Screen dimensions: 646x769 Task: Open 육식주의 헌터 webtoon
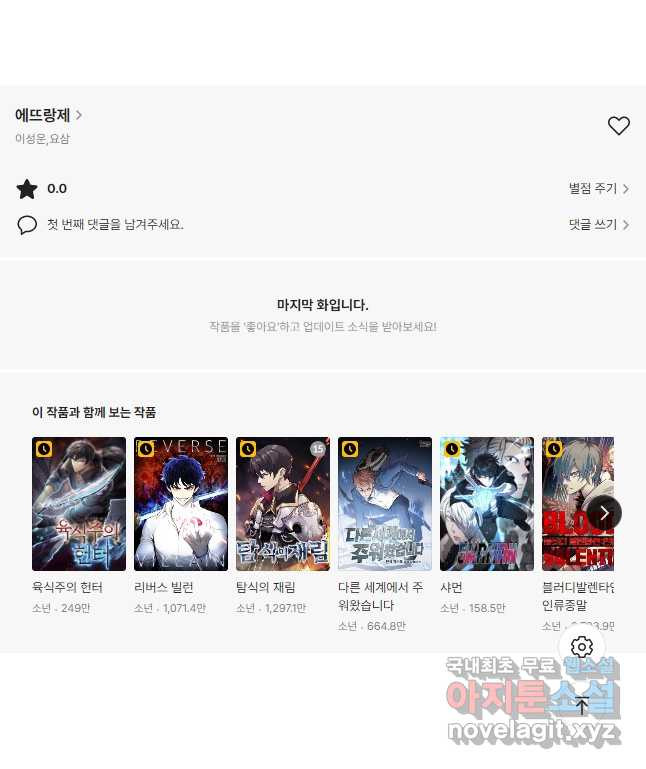tap(79, 504)
